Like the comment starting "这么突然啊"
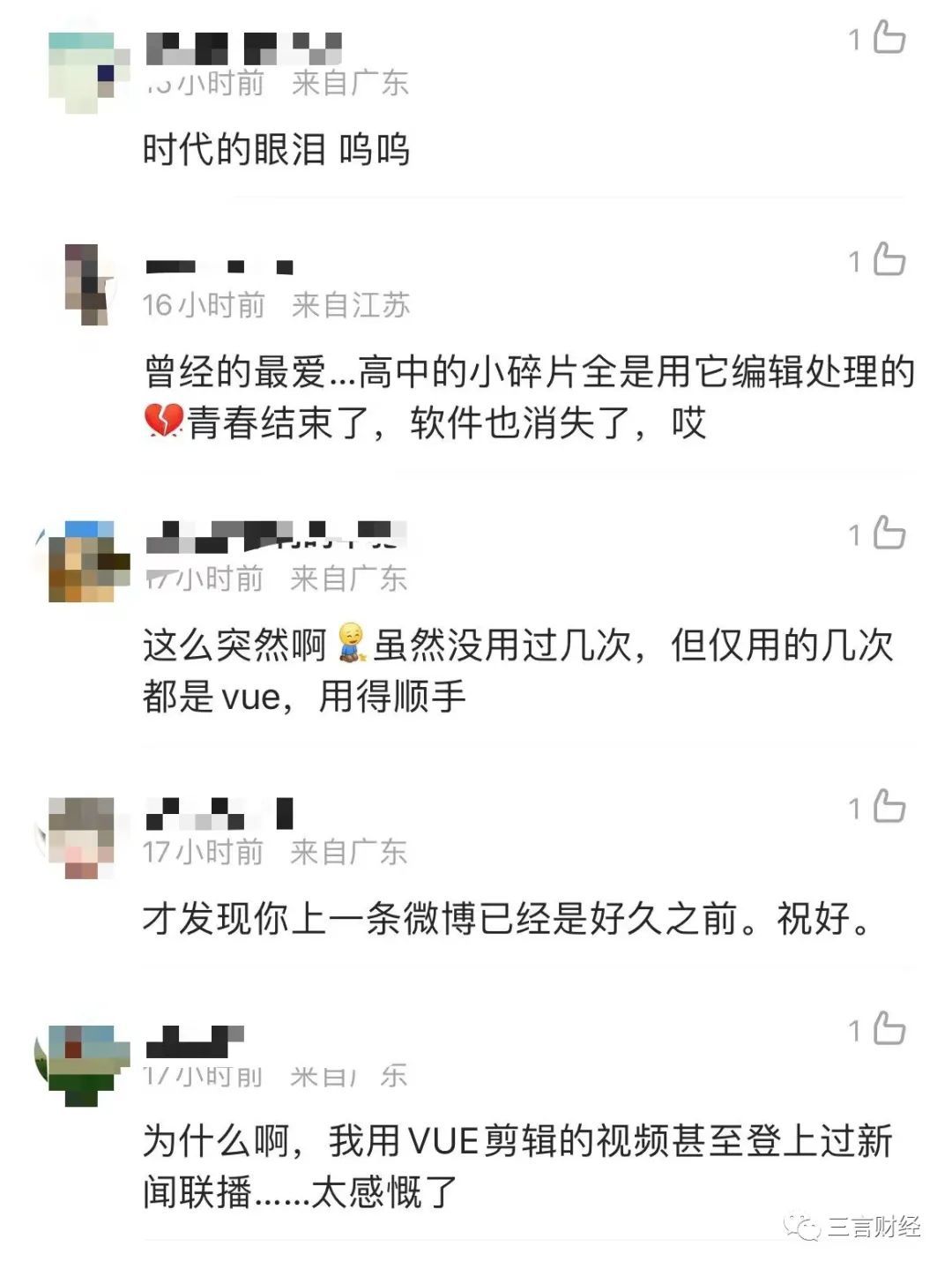Screen dimensions: 952x1269 [888, 534]
